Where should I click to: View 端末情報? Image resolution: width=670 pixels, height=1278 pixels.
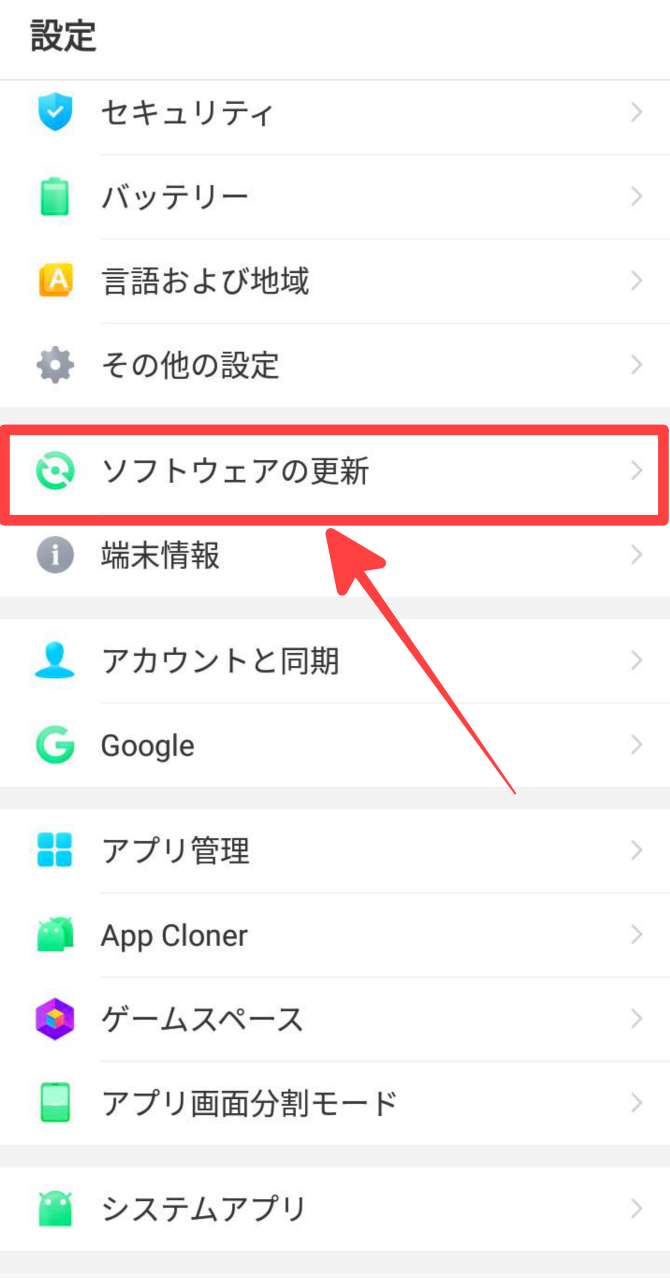point(160,555)
